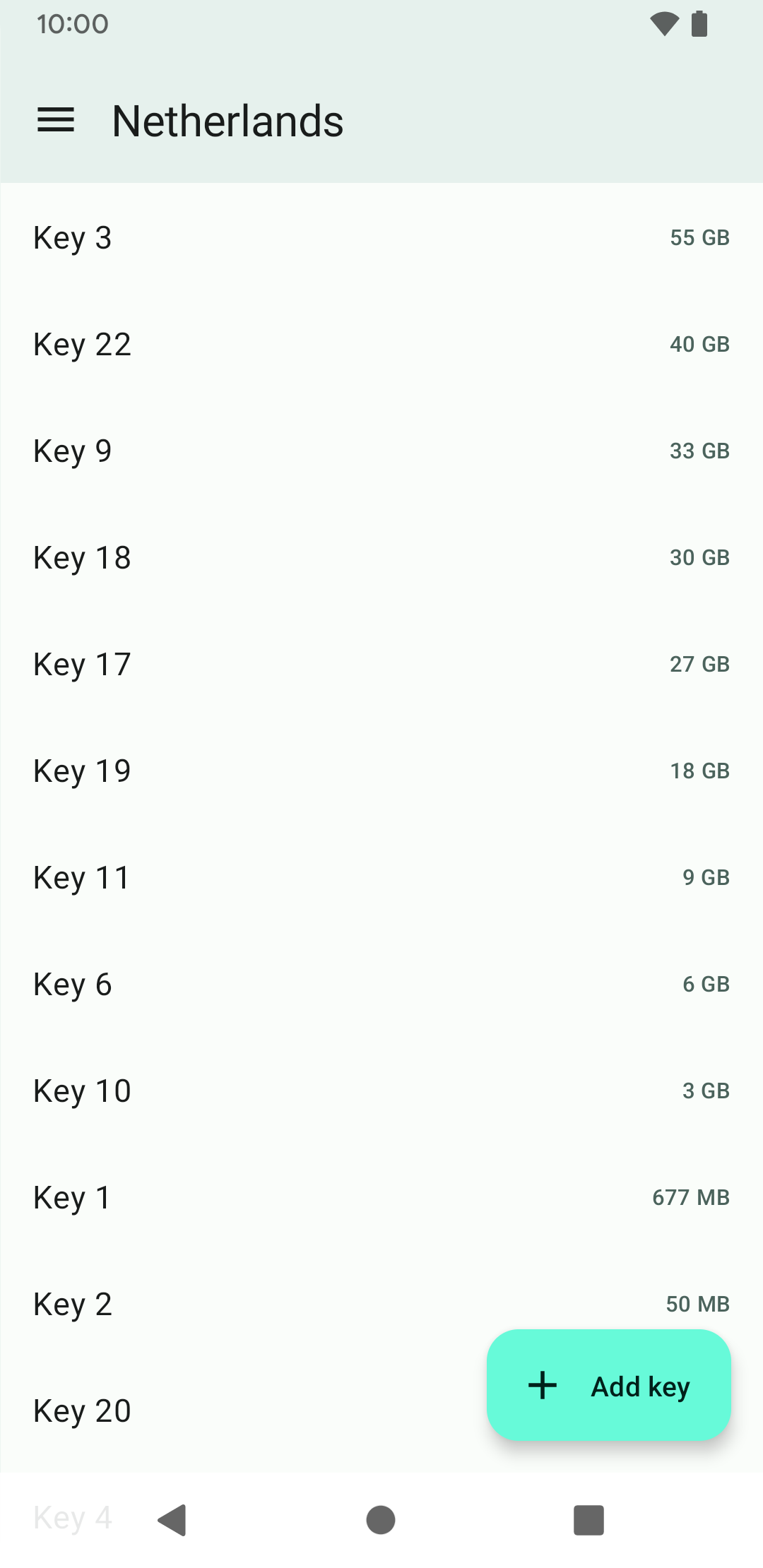Select Key 22 from the list
The width and height of the screenshot is (763, 1568).
[381, 344]
